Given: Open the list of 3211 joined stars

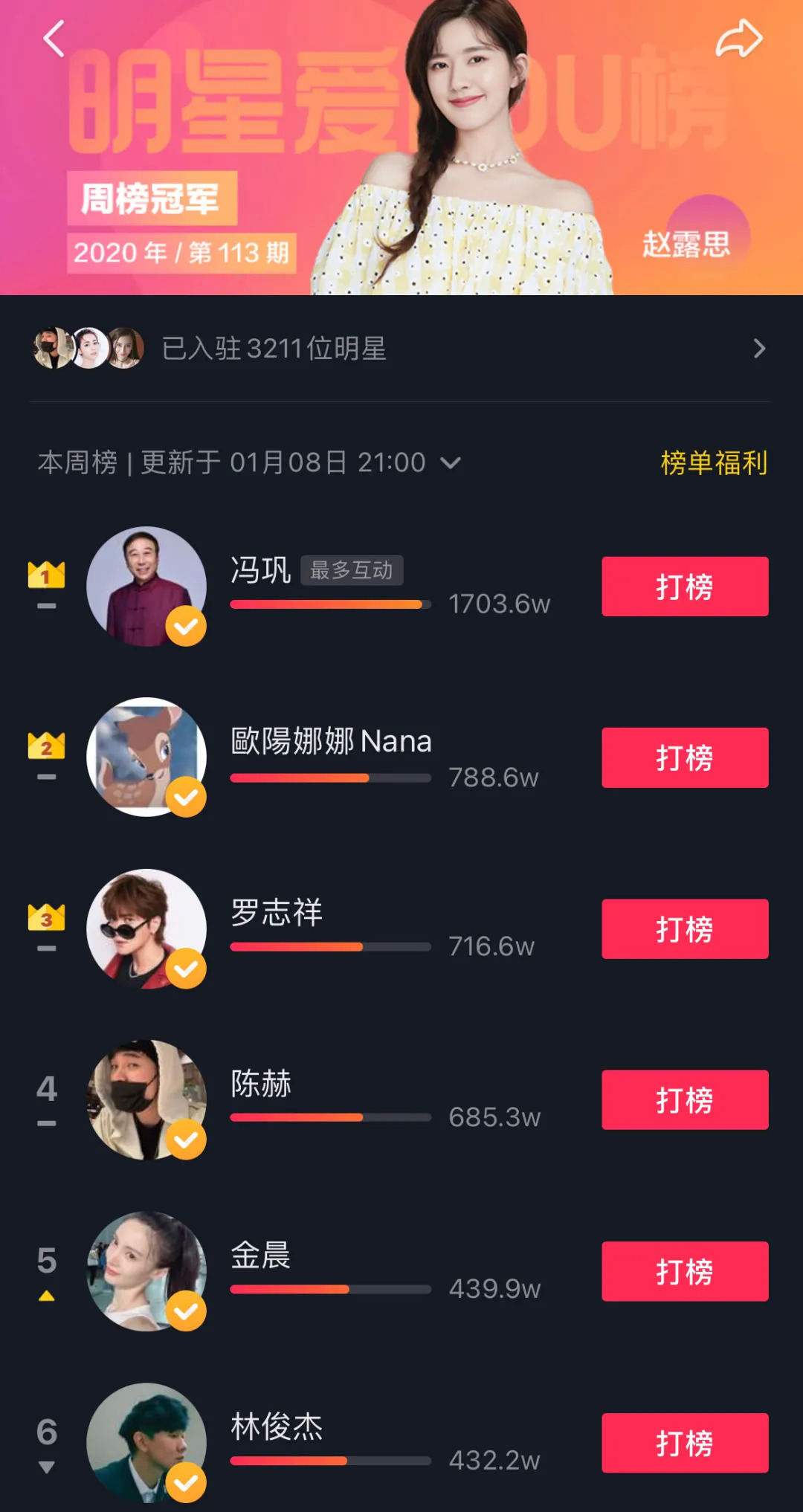Looking at the screenshot, I should 400,349.
